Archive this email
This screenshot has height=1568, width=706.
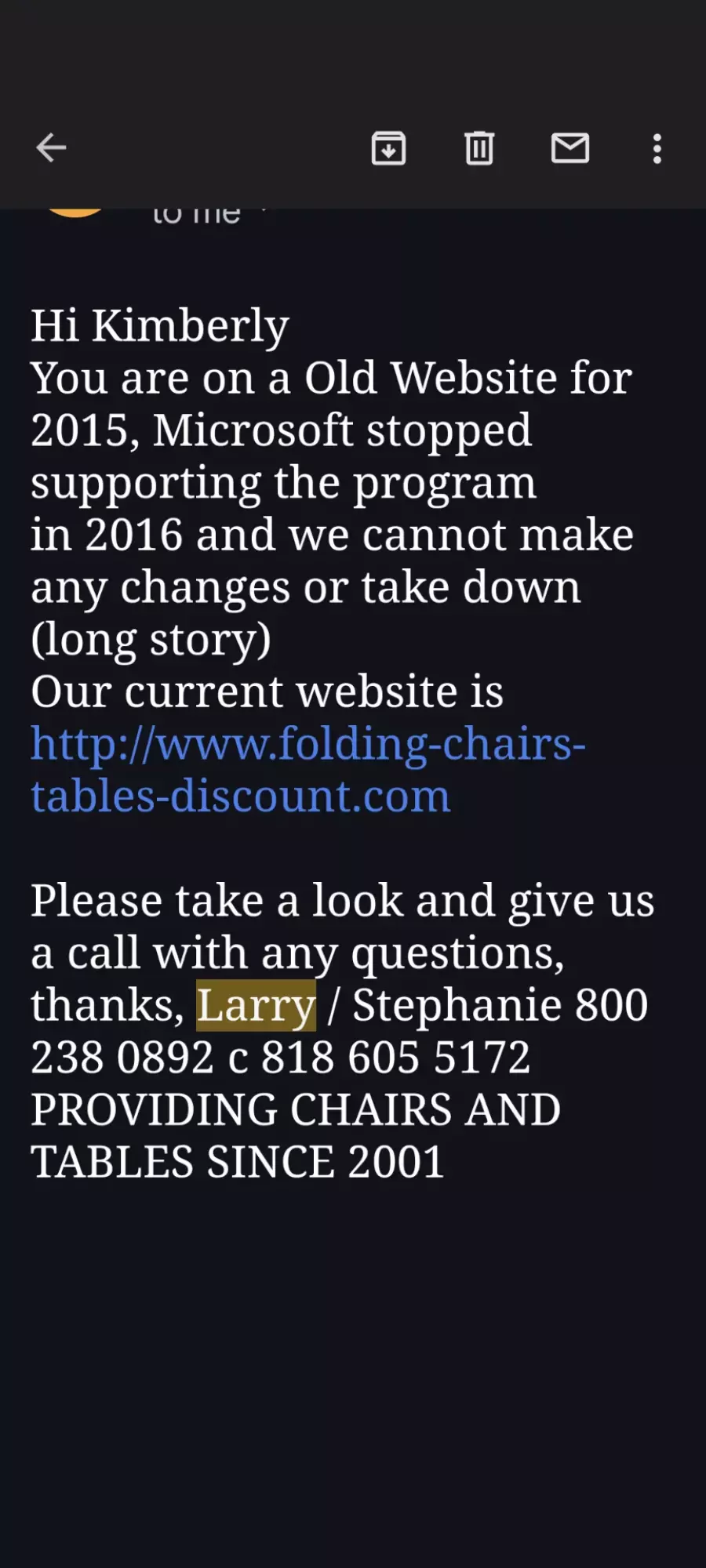[388, 148]
